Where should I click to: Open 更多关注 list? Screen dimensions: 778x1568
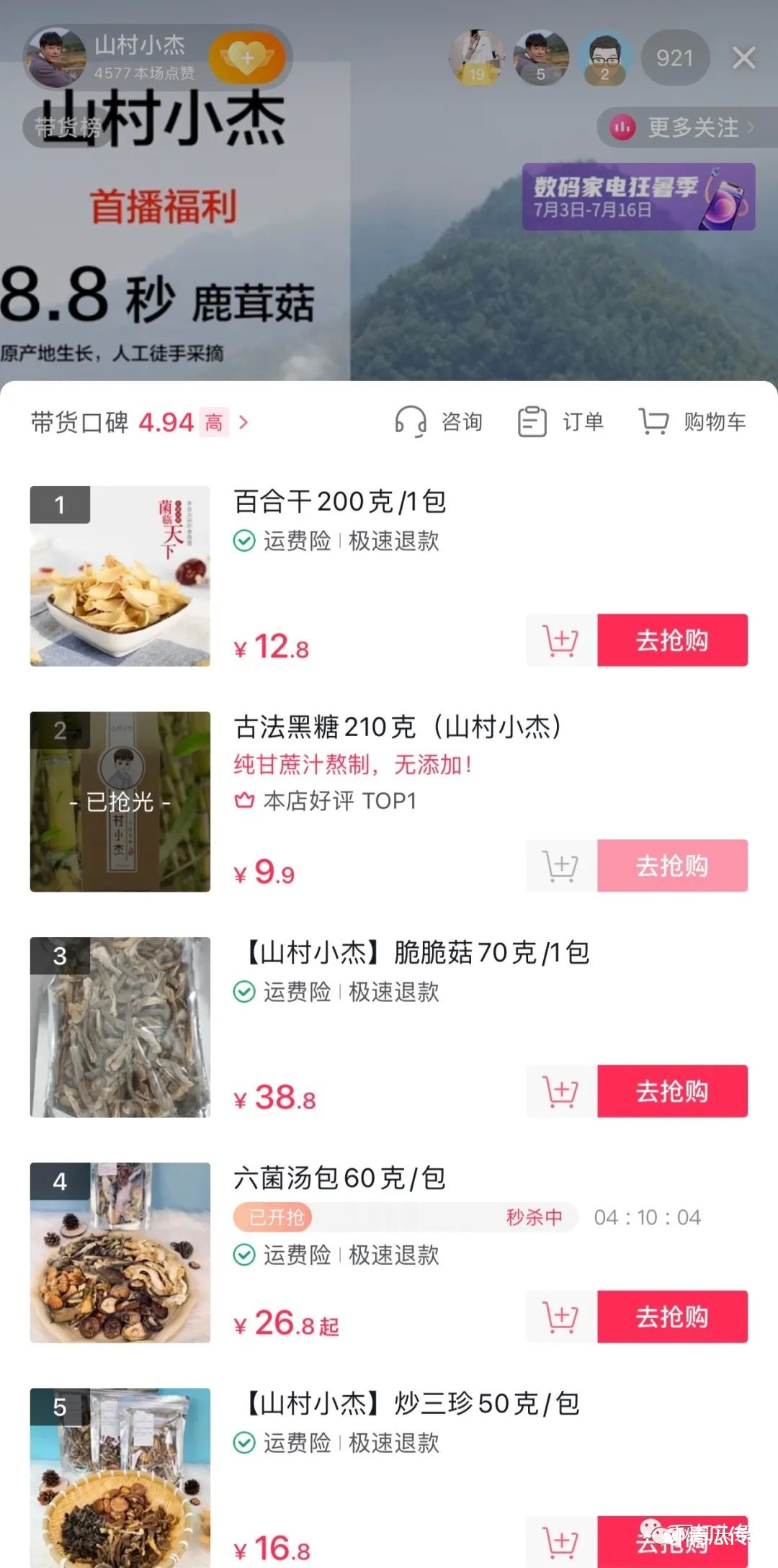682,128
